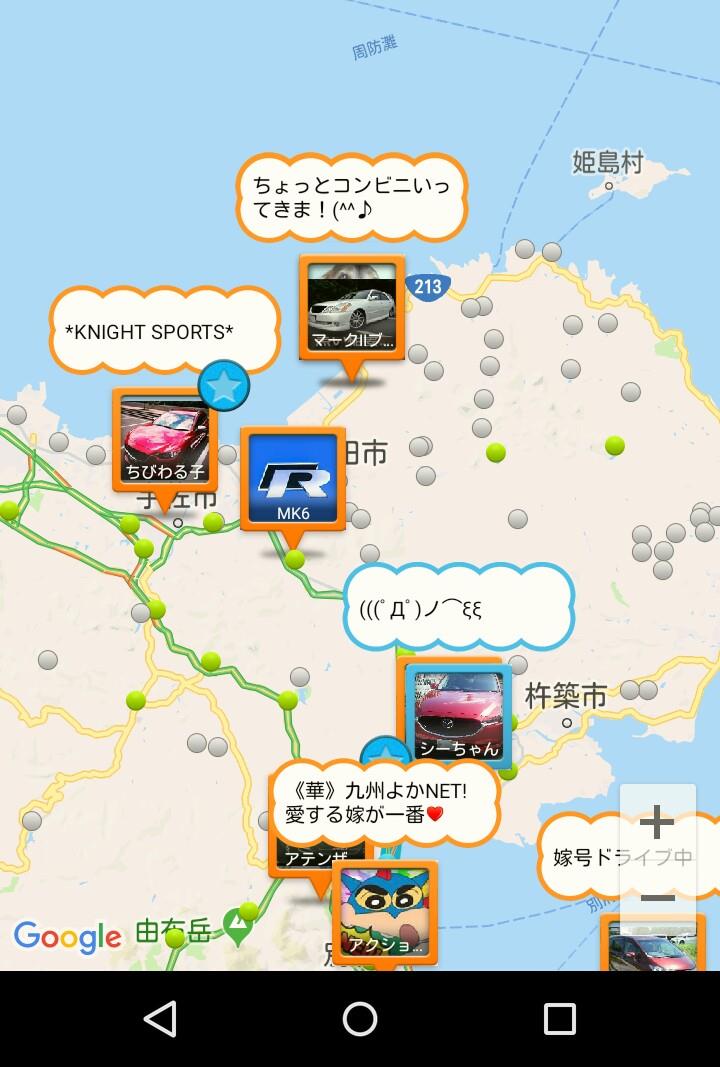Zoom in with the plus button

tap(657, 823)
